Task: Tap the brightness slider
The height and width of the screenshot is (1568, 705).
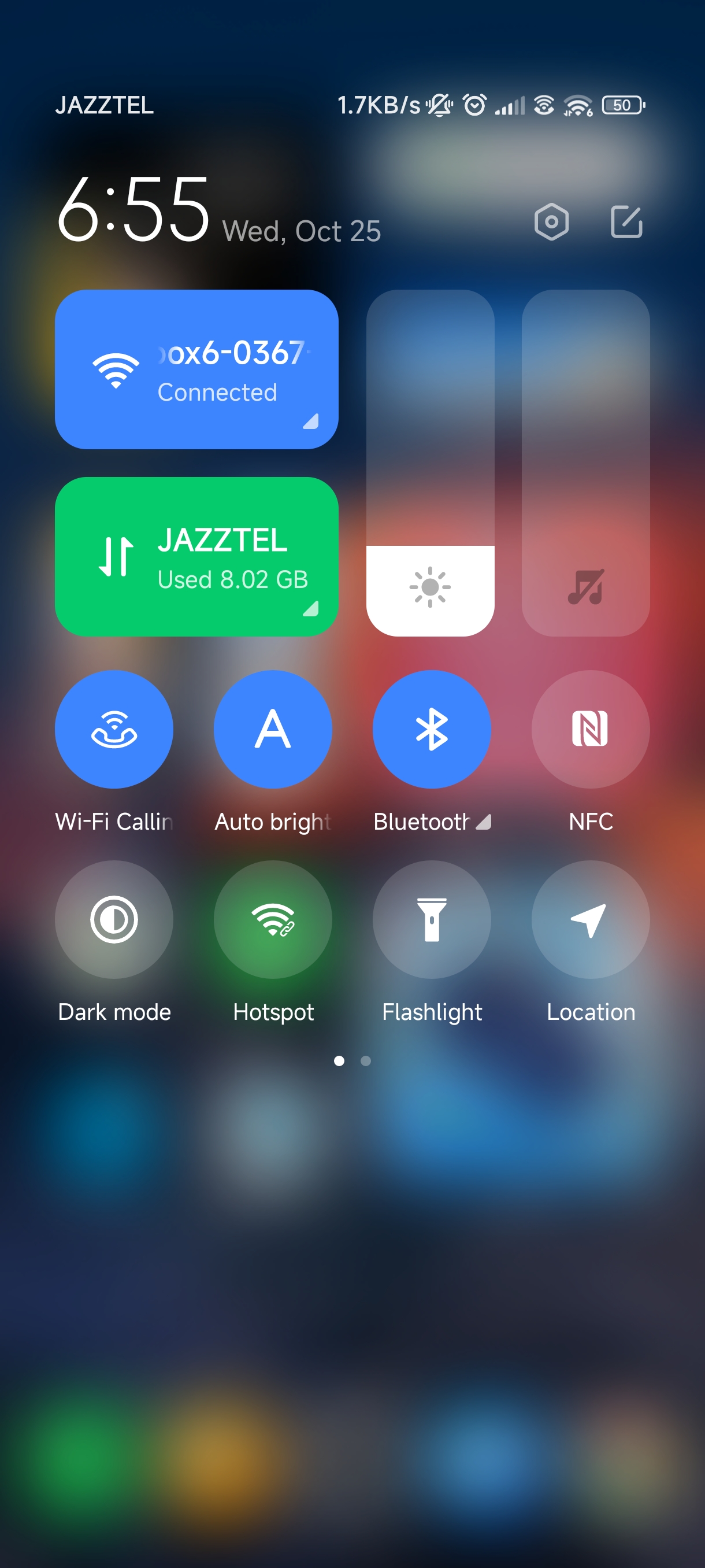Action: tap(430, 463)
